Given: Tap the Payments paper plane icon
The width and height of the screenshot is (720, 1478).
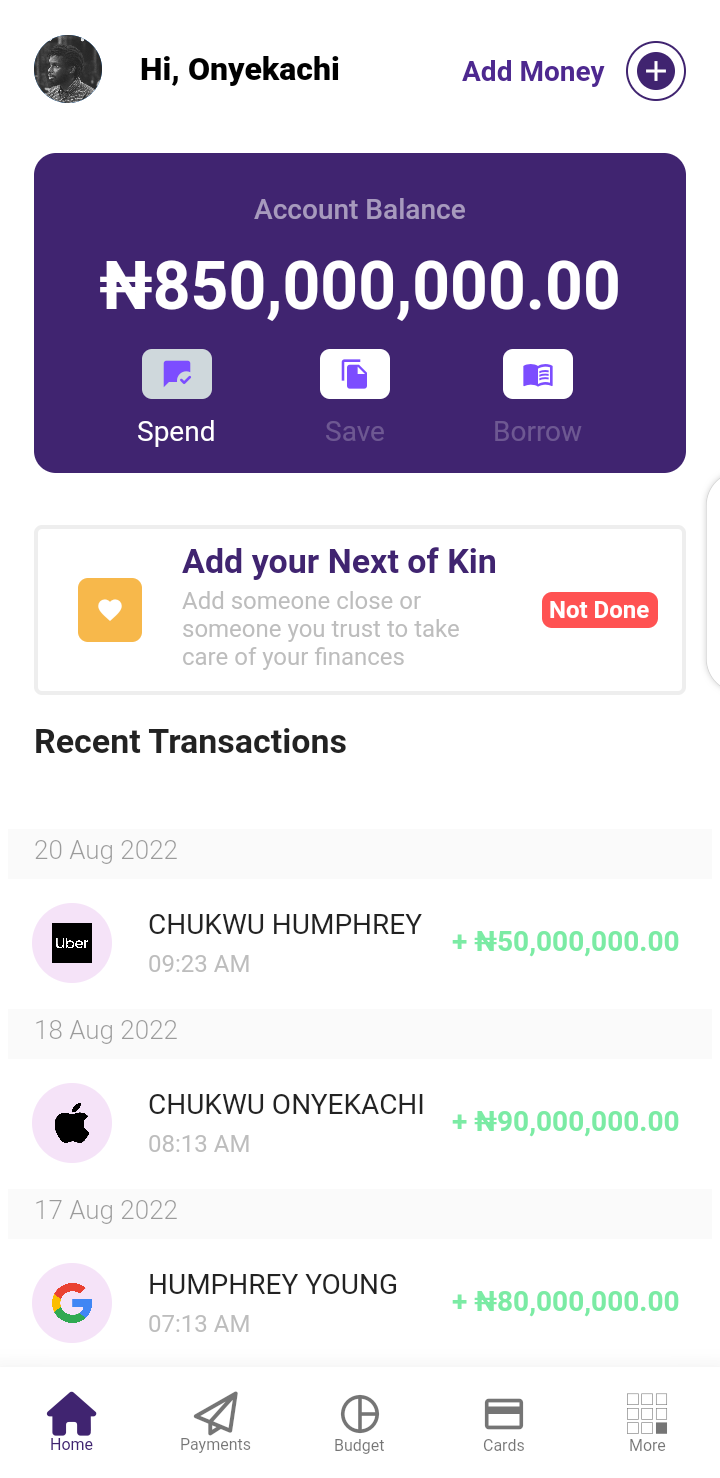Looking at the screenshot, I should click(x=215, y=1410).
